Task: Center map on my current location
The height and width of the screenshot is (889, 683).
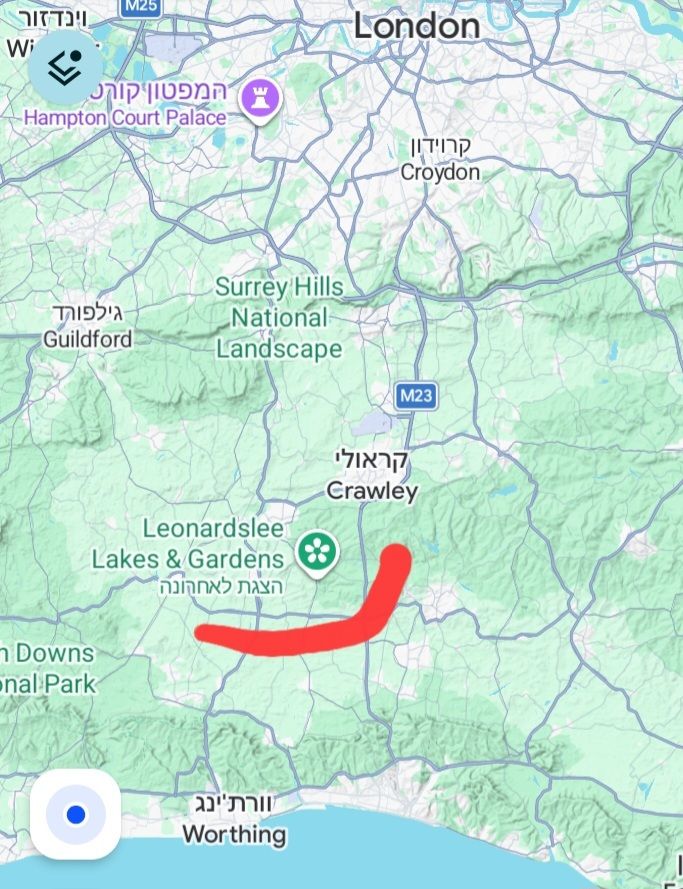Action: 75,814
